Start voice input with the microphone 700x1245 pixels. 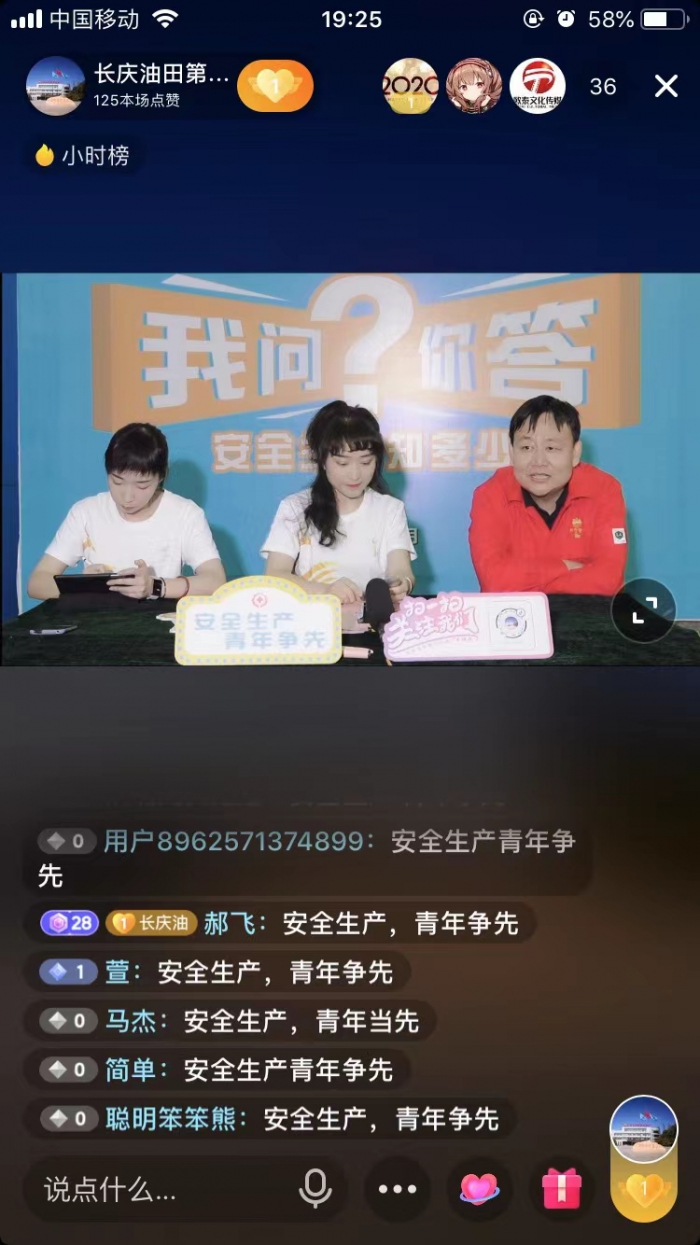(315, 1189)
